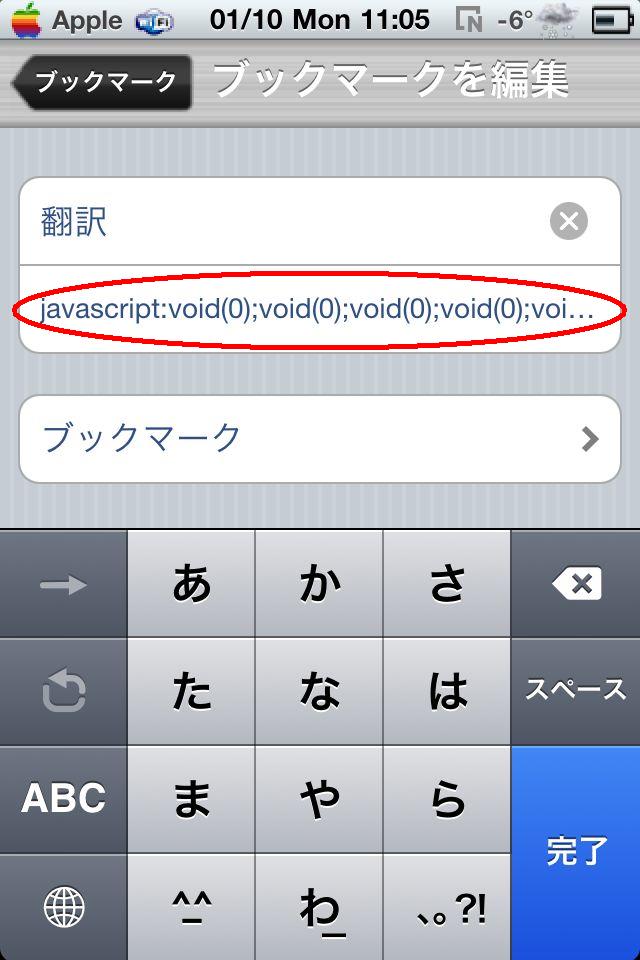
Task: Tap the globe key to change keyboard
Action: (x=64, y=907)
